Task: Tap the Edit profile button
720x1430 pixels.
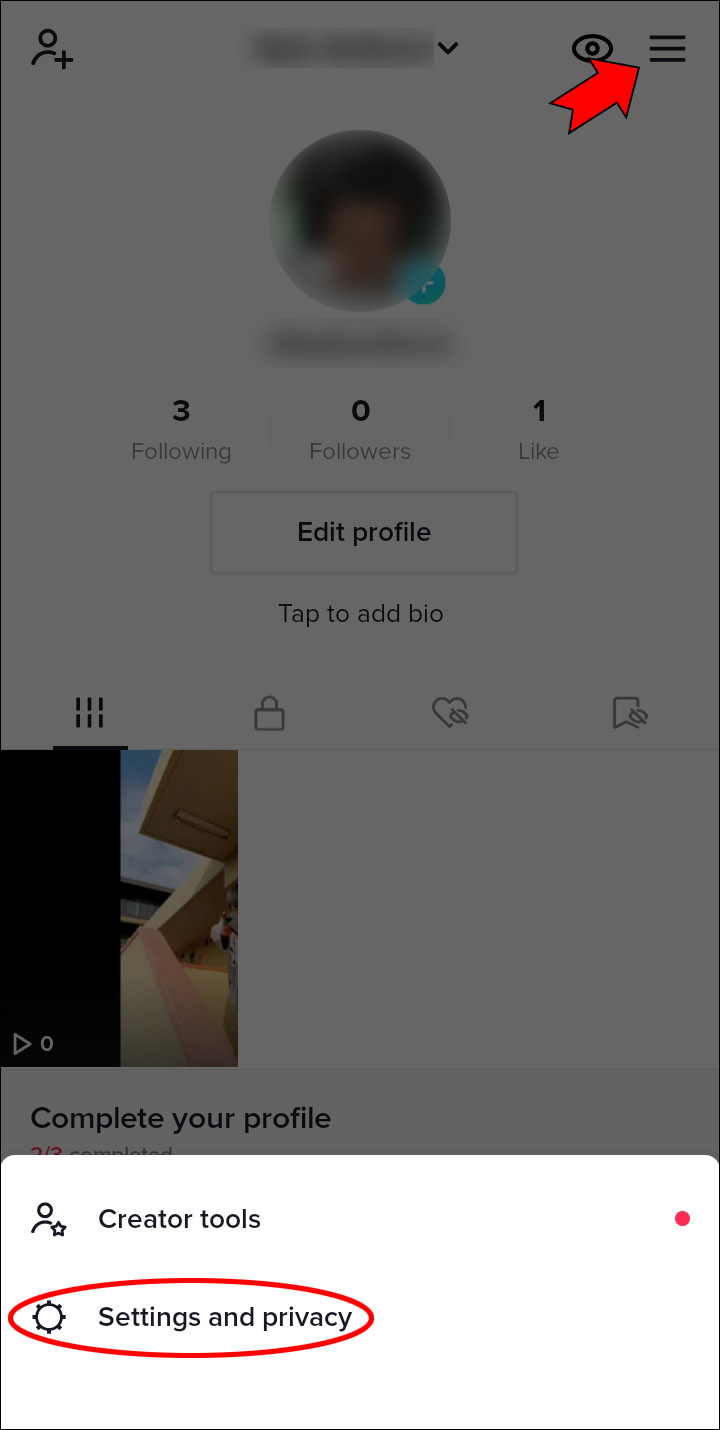Action: tap(363, 532)
